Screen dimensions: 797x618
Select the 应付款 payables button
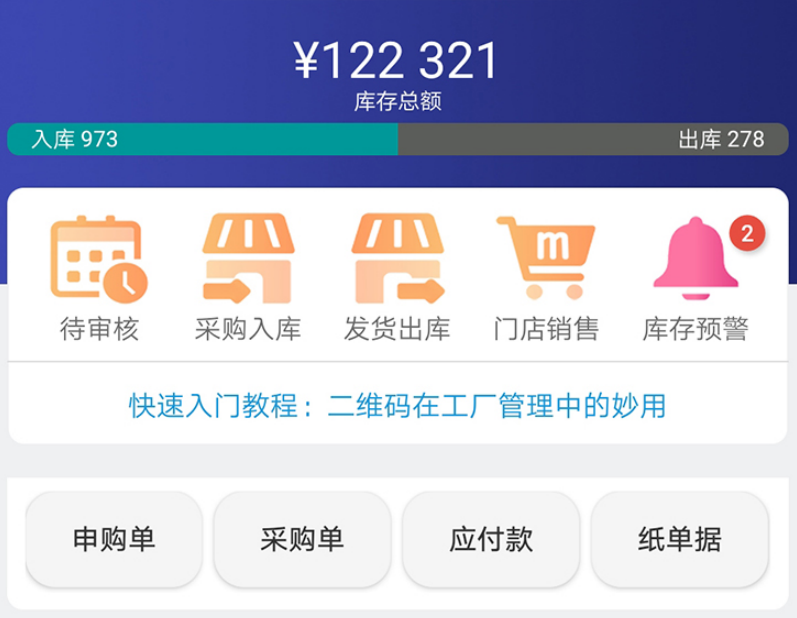tap(491, 539)
